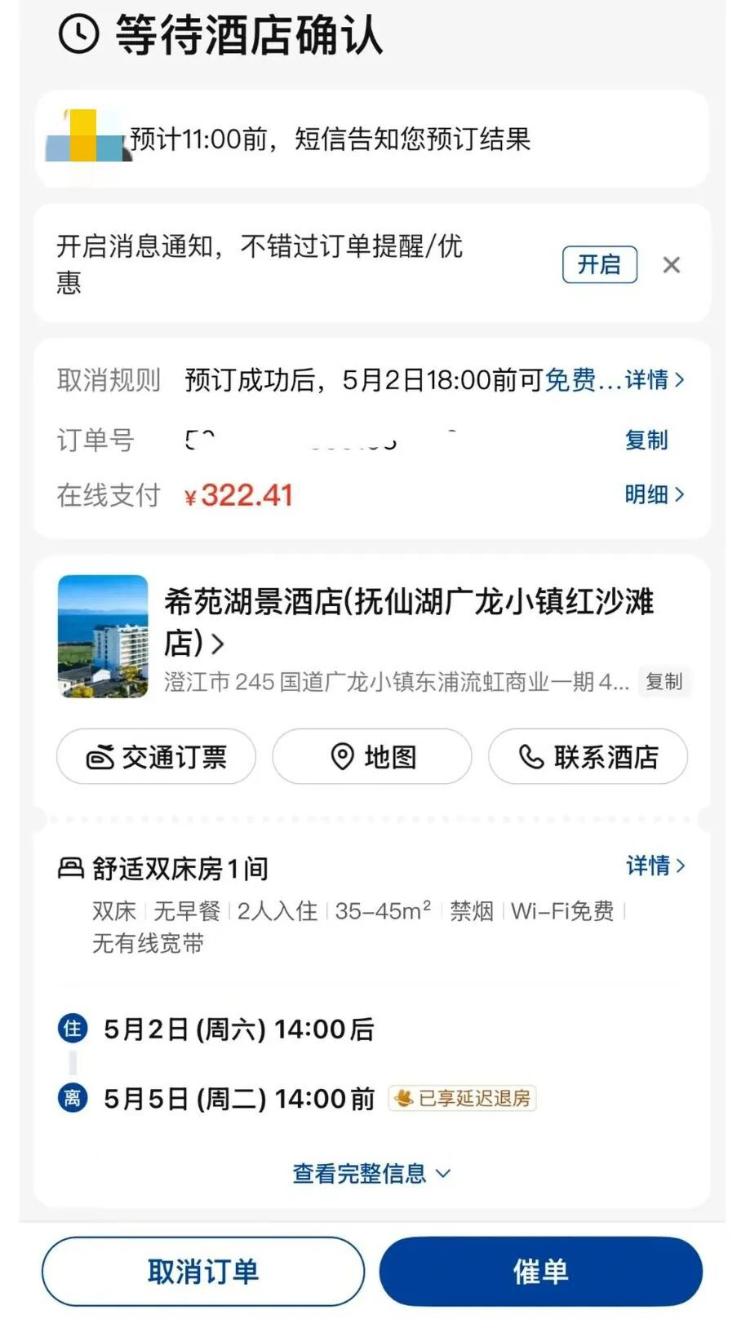View cancellation policy 详情
The width and height of the screenshot is (750, 1328).
[655, 380]
